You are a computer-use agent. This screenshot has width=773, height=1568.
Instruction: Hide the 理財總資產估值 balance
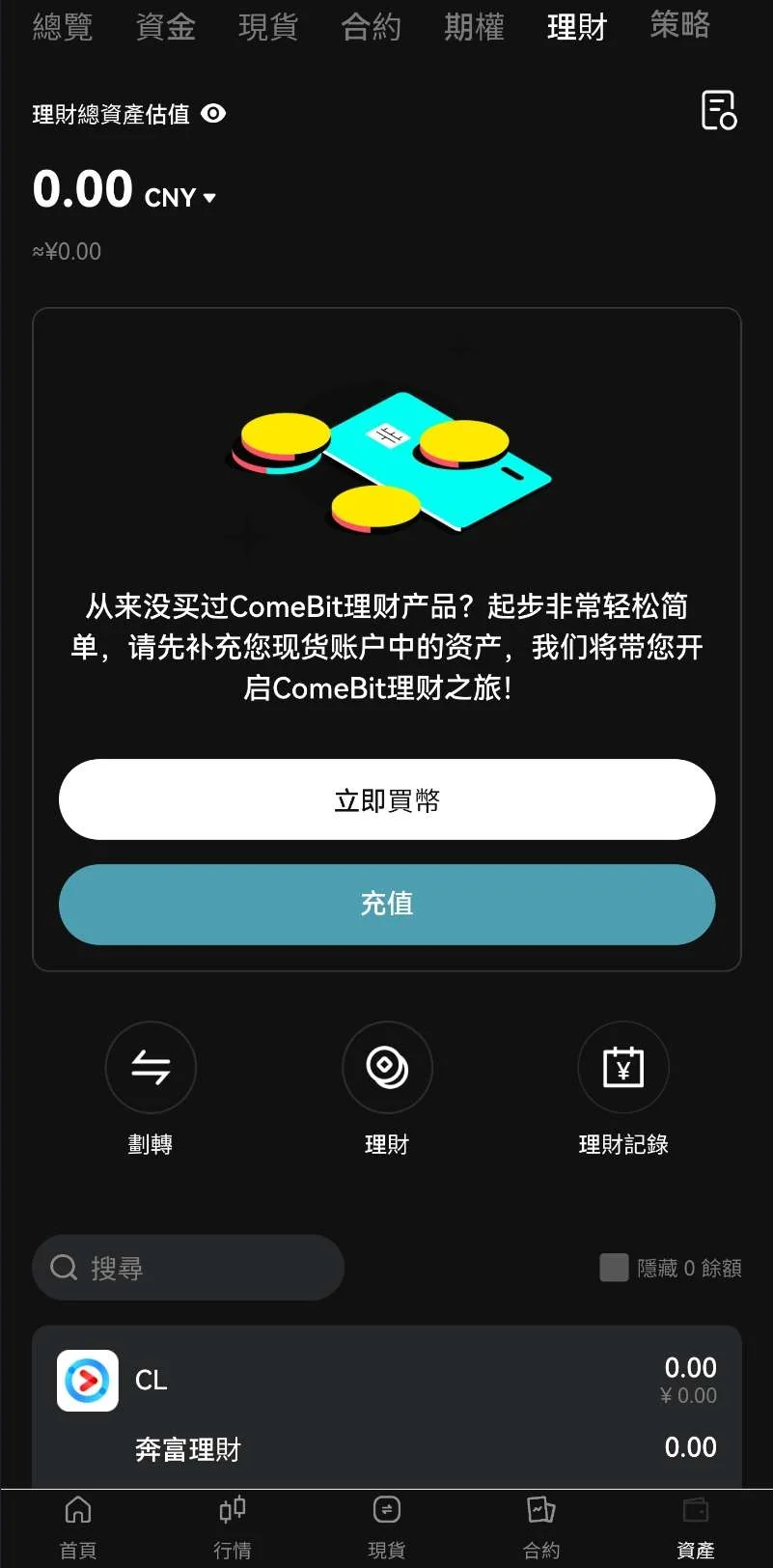[x=213, y=114]
